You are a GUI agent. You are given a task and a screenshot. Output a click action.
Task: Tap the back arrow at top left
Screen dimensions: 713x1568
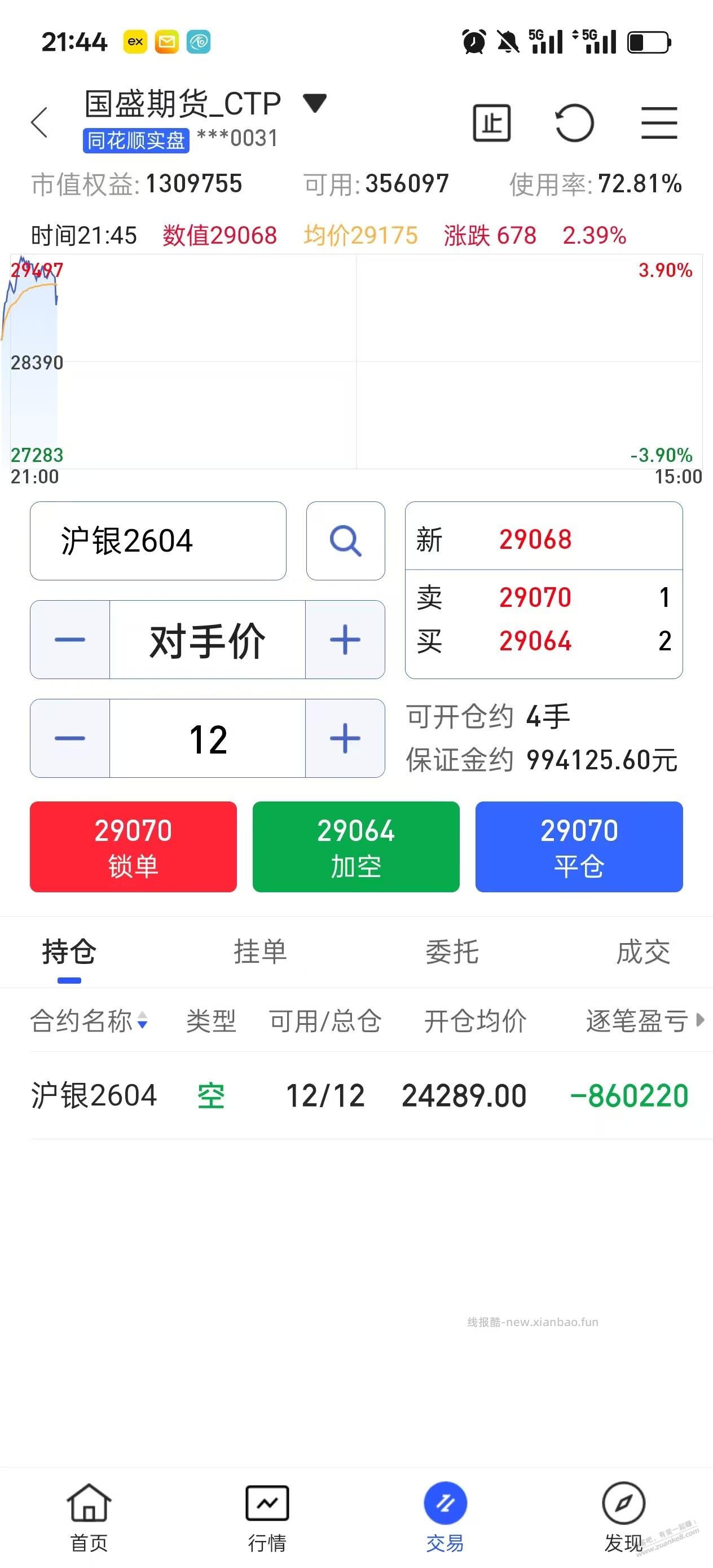pyautogui.click(x=38, y=122)
